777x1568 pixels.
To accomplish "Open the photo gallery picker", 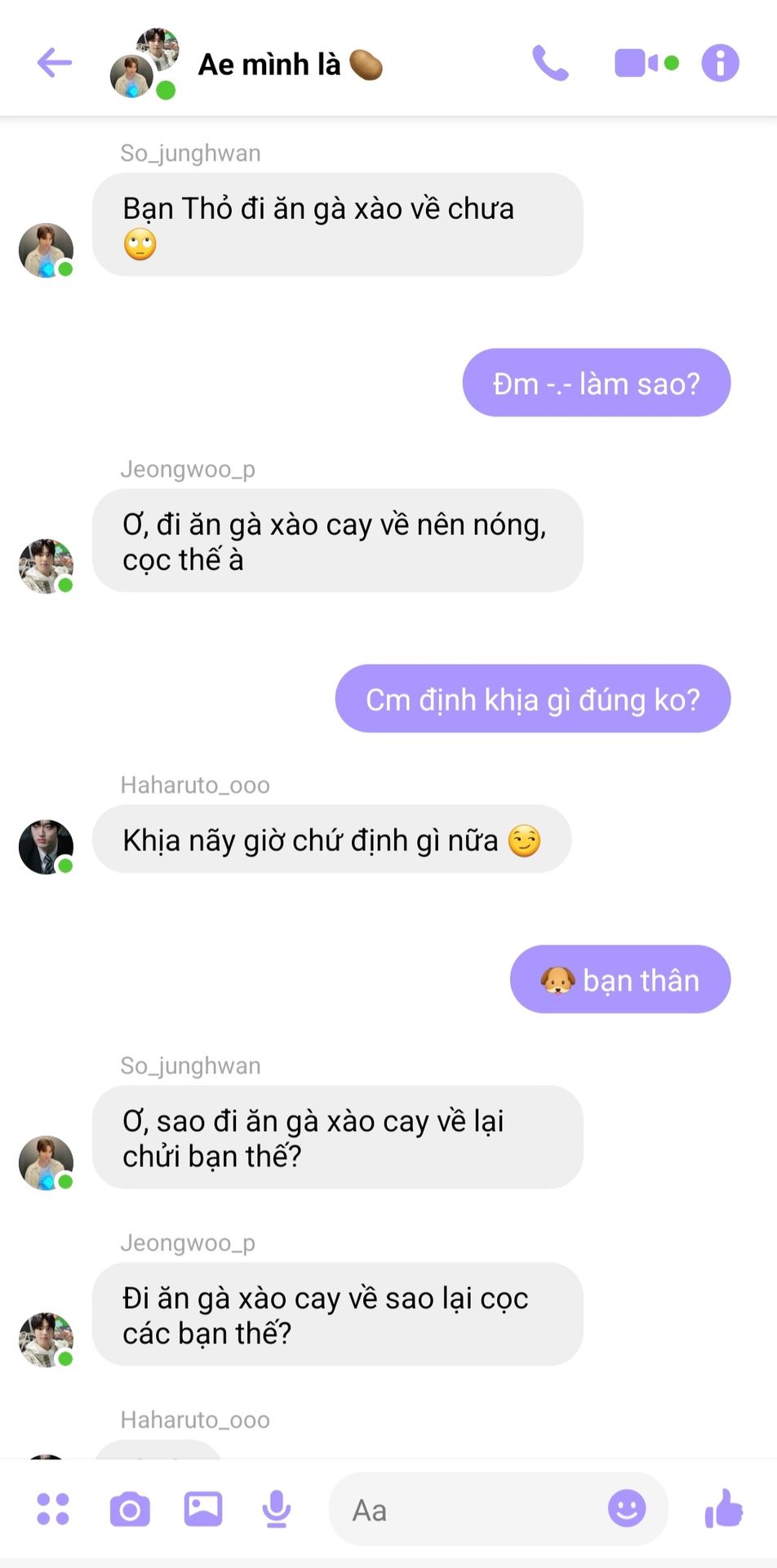I will (x=203, y=1509).
